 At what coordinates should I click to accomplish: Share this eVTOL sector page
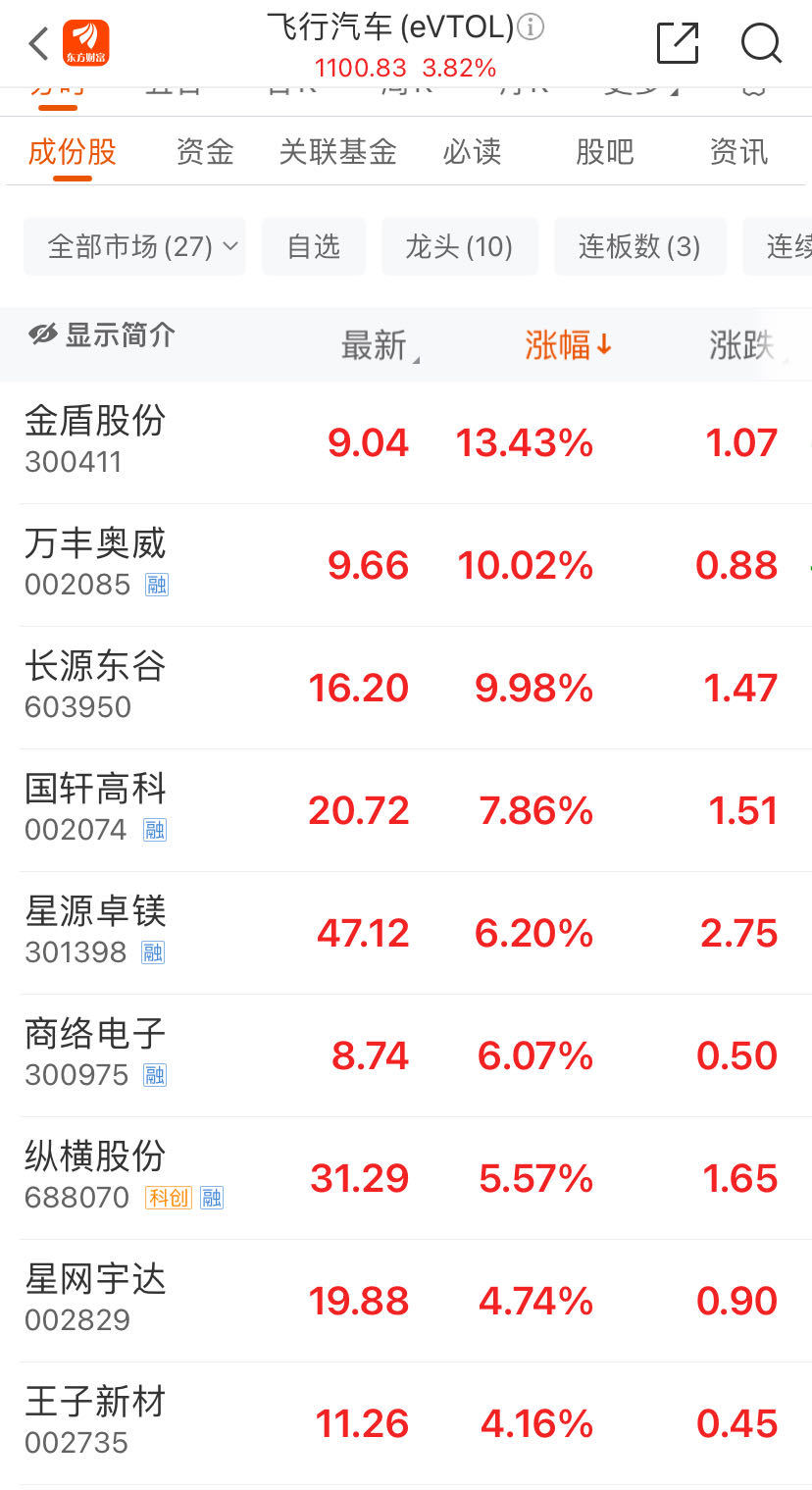(x=678, y=43)
